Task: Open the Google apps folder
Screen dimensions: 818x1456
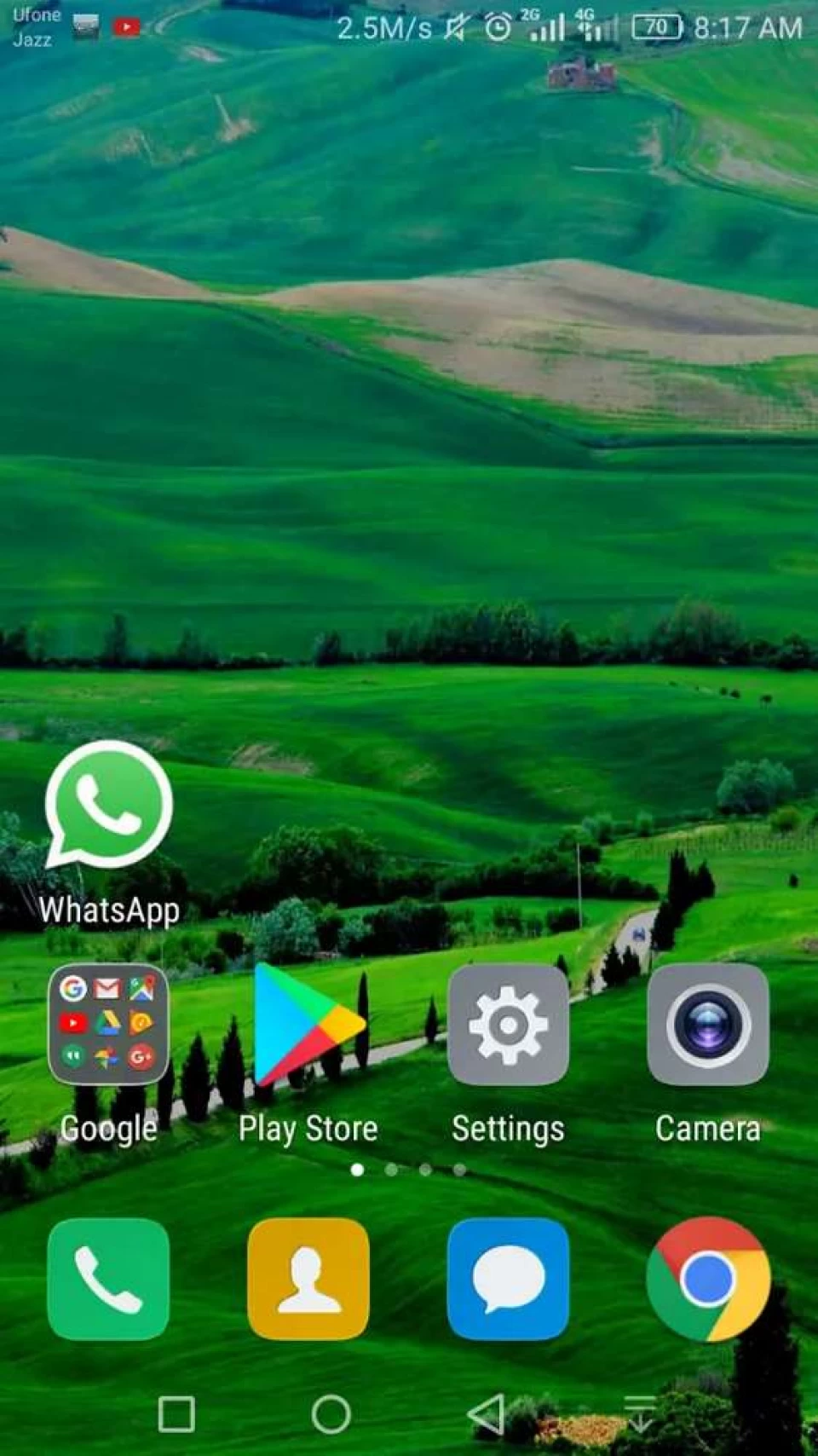Action: coord(108,1025)
